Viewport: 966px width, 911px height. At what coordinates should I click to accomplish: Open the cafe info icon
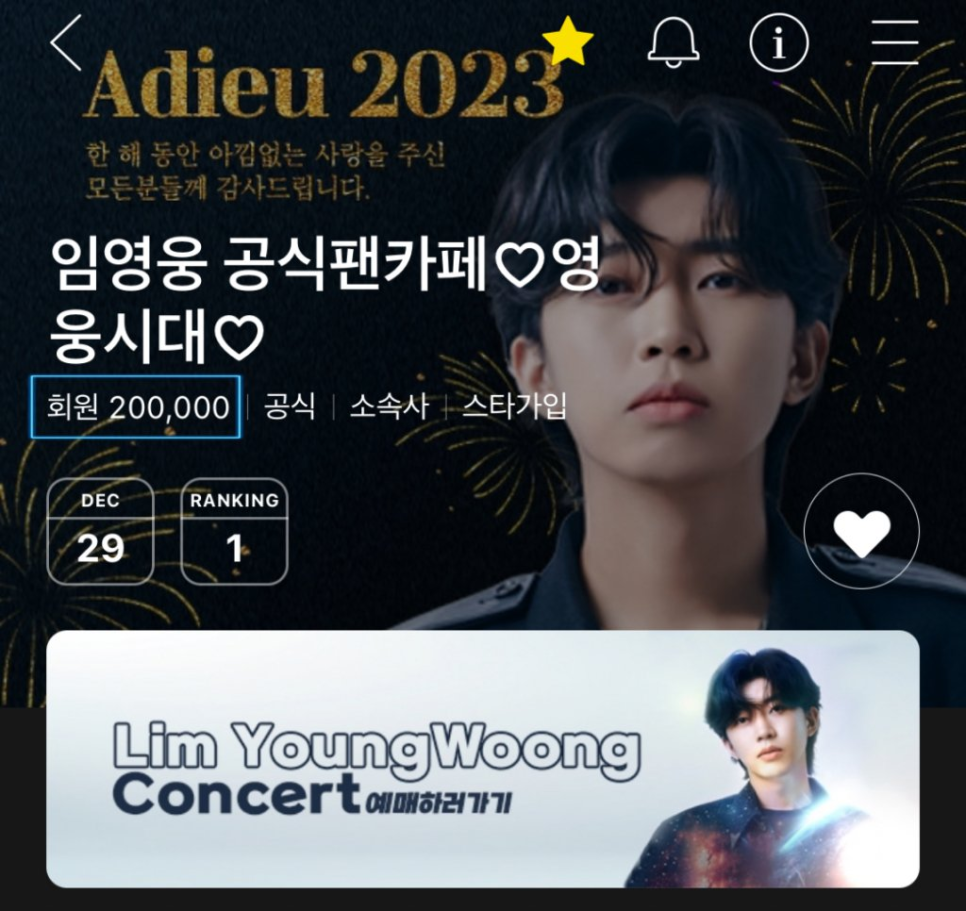click(779, 43)
